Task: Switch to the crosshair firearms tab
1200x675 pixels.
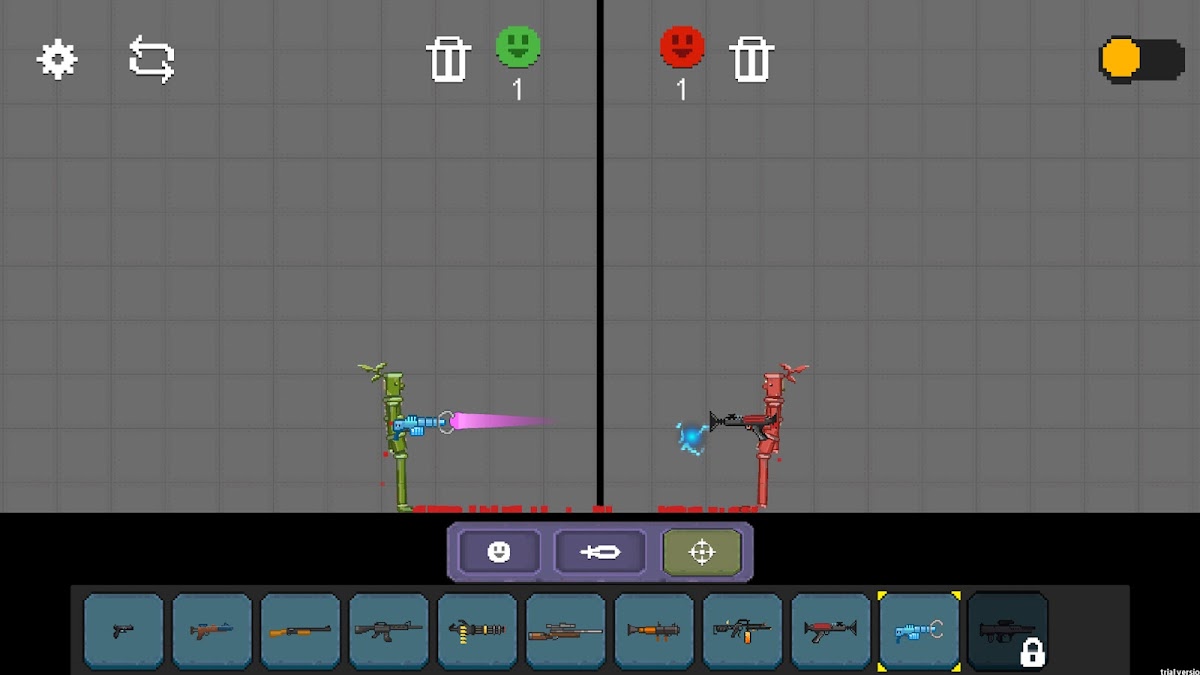Action: pos(702,552)
